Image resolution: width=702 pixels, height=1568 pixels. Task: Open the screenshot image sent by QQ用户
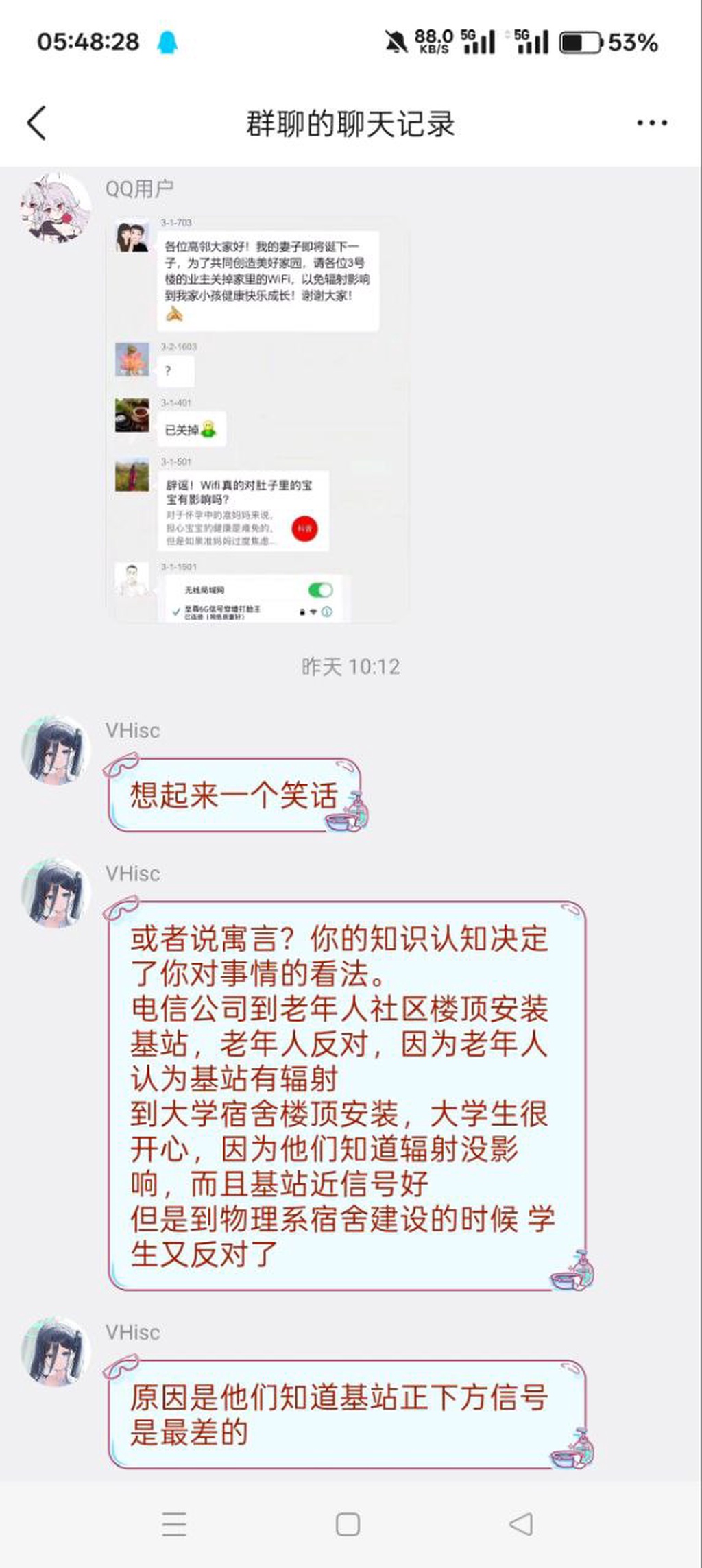tap(258, 420)
